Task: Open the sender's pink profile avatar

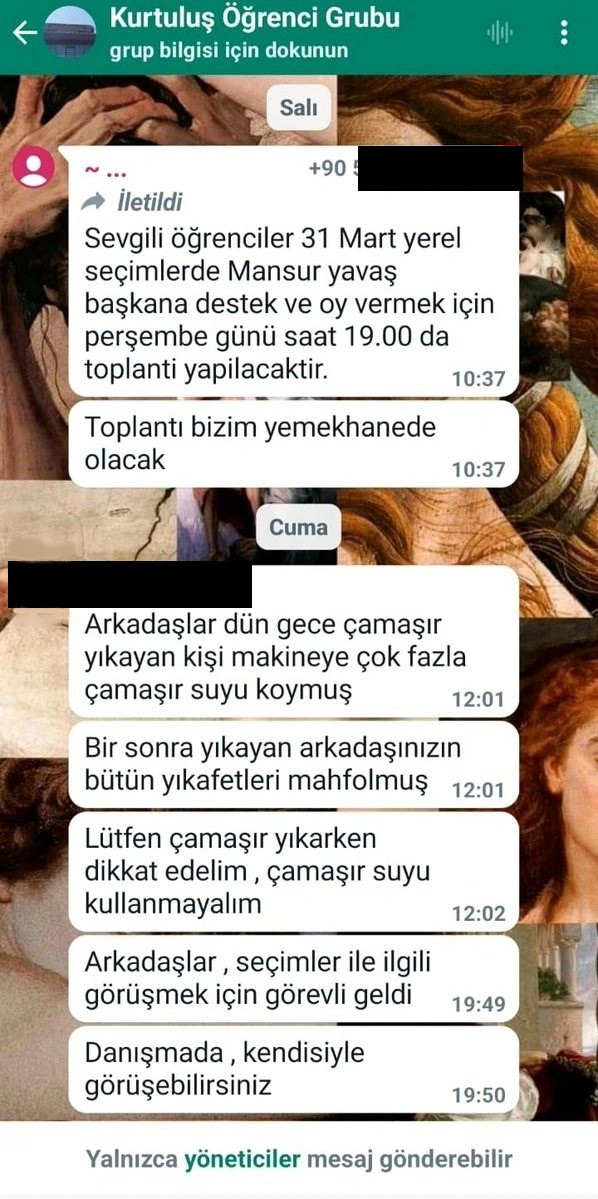Action: pyautogui.click(x=33, y=167)
